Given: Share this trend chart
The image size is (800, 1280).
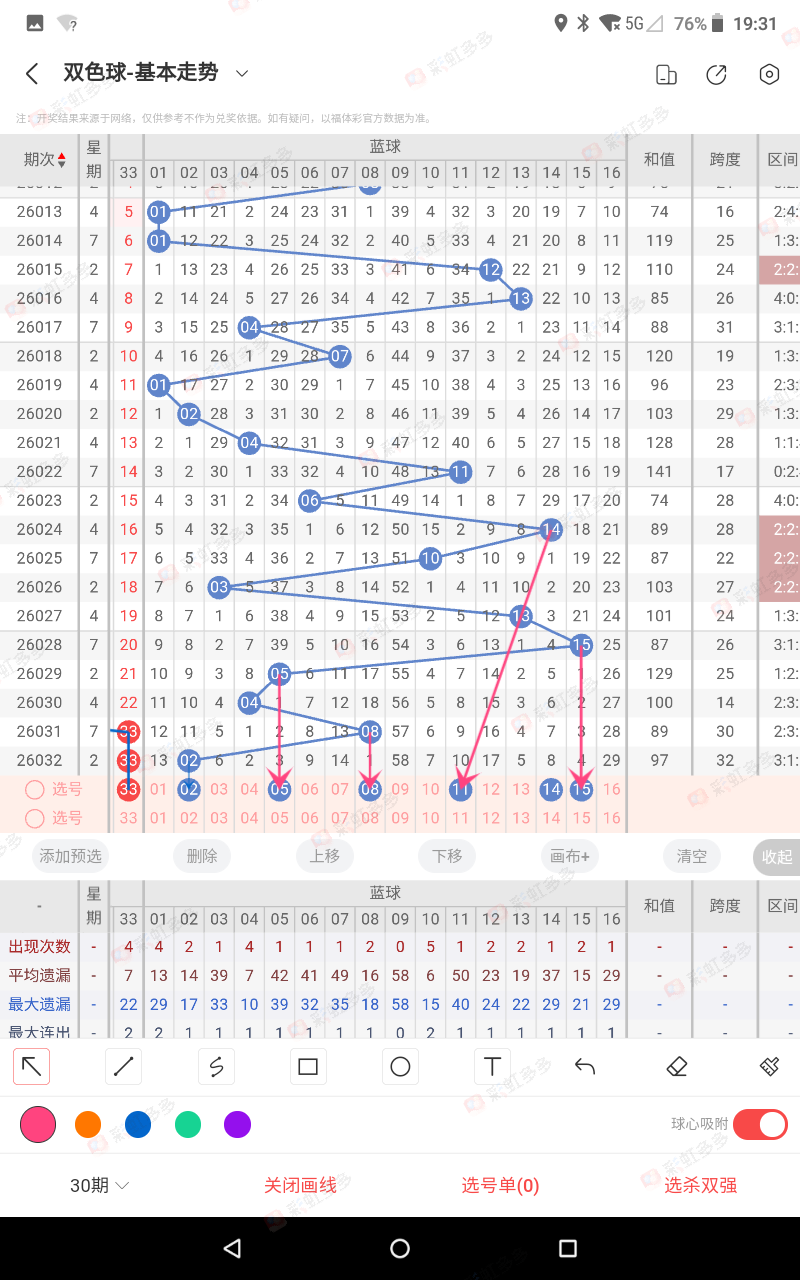Looking at the screenshot, I should [716, 75].
